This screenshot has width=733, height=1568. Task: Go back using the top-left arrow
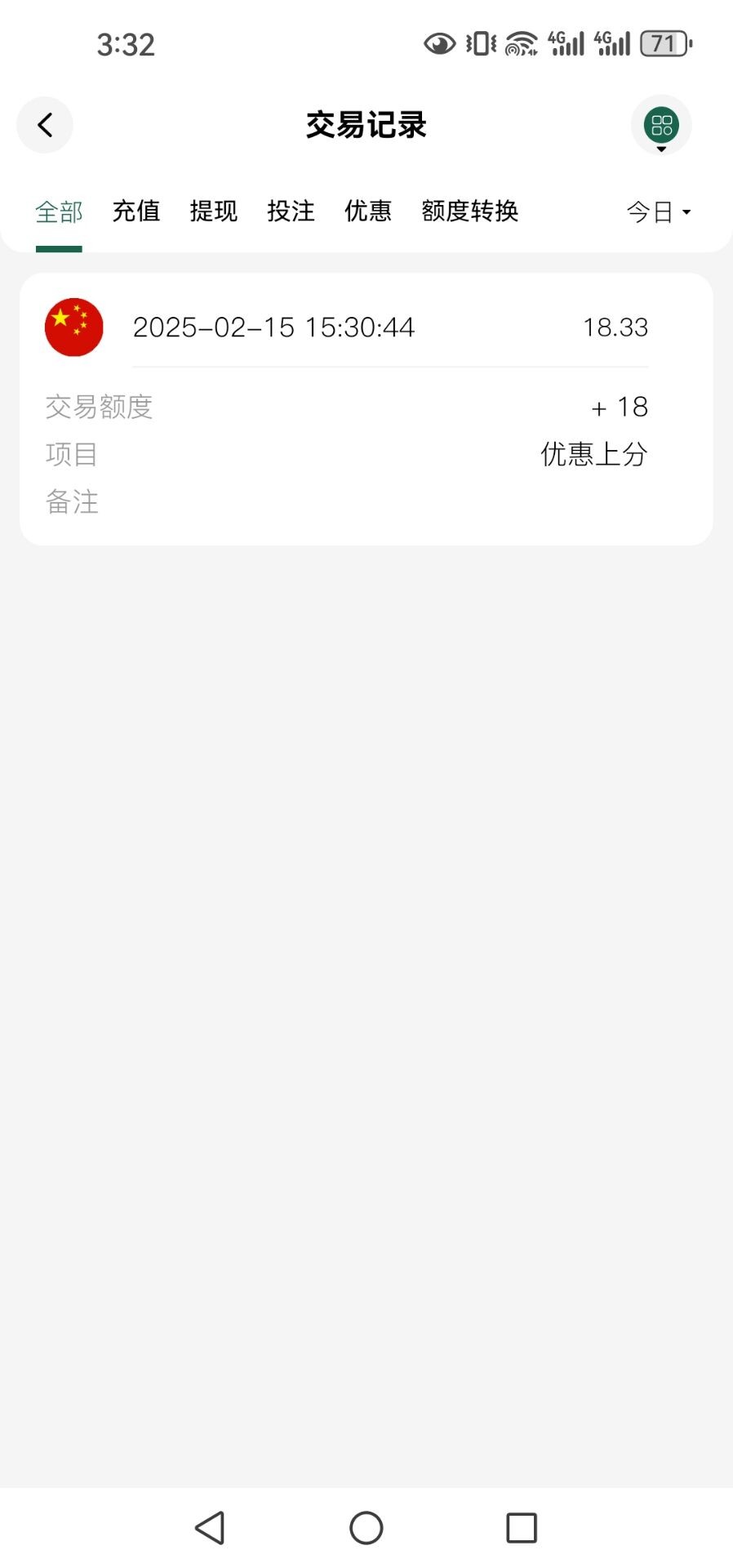click(45, 125)
